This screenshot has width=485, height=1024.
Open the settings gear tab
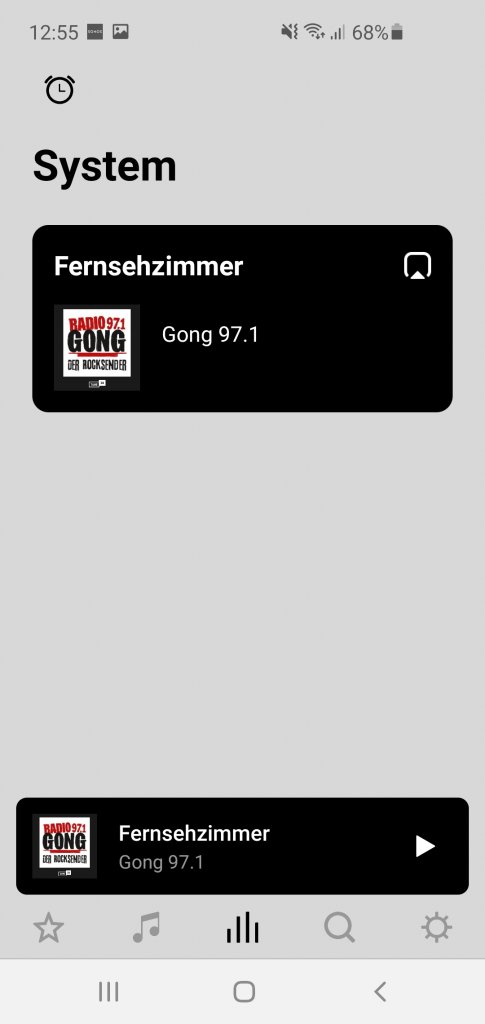pyautogui.click(x=436, y=928)
